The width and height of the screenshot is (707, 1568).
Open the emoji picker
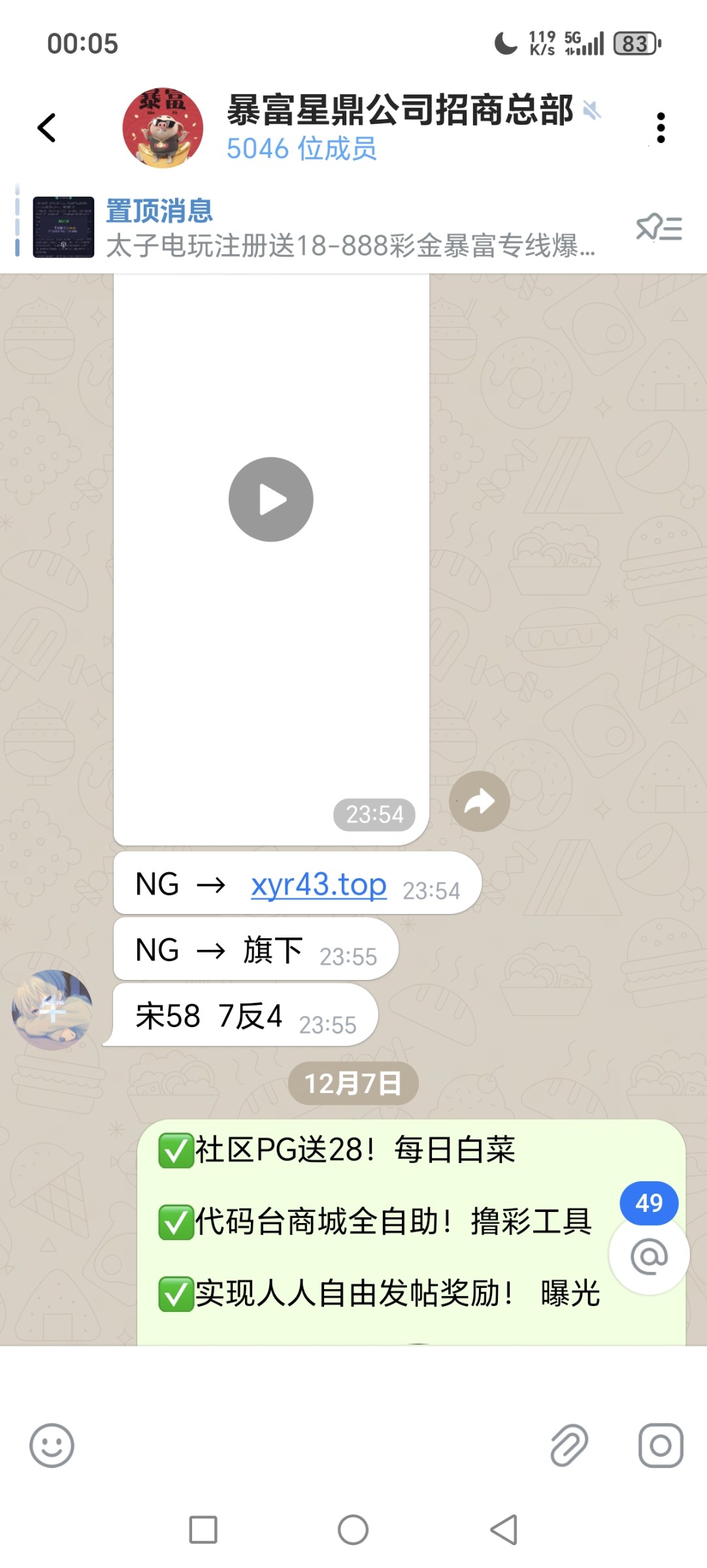(52, 1445)
